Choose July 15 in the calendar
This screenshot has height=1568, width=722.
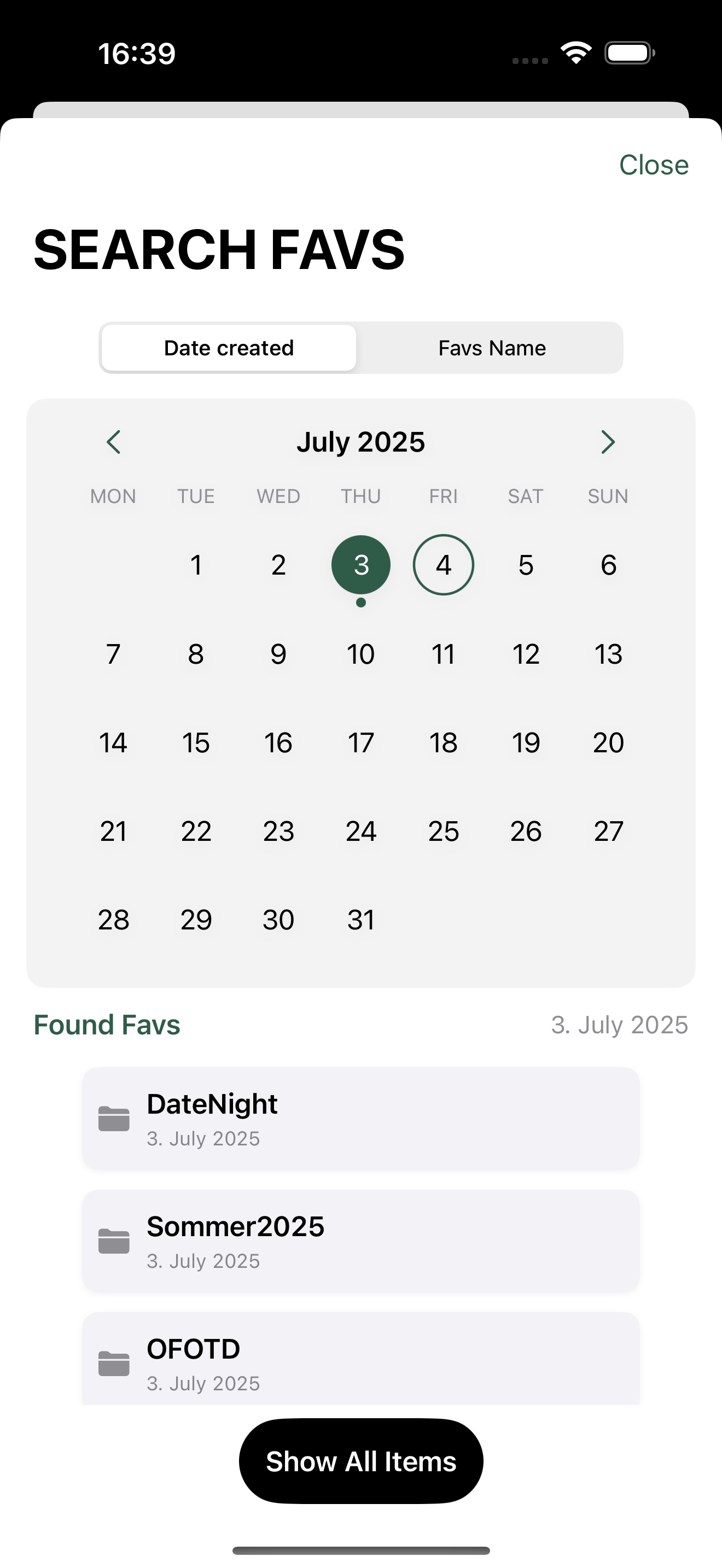coord(196,742)
